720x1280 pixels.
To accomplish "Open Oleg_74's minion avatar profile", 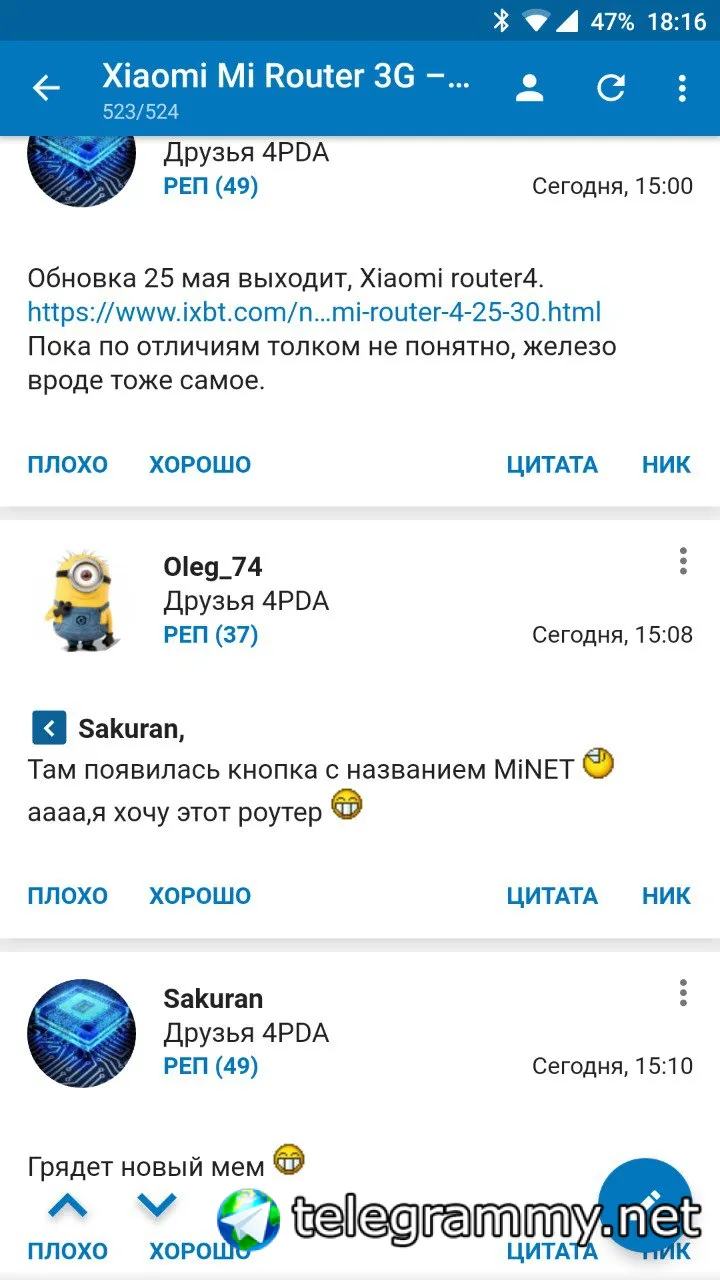I will click(82, 600).
